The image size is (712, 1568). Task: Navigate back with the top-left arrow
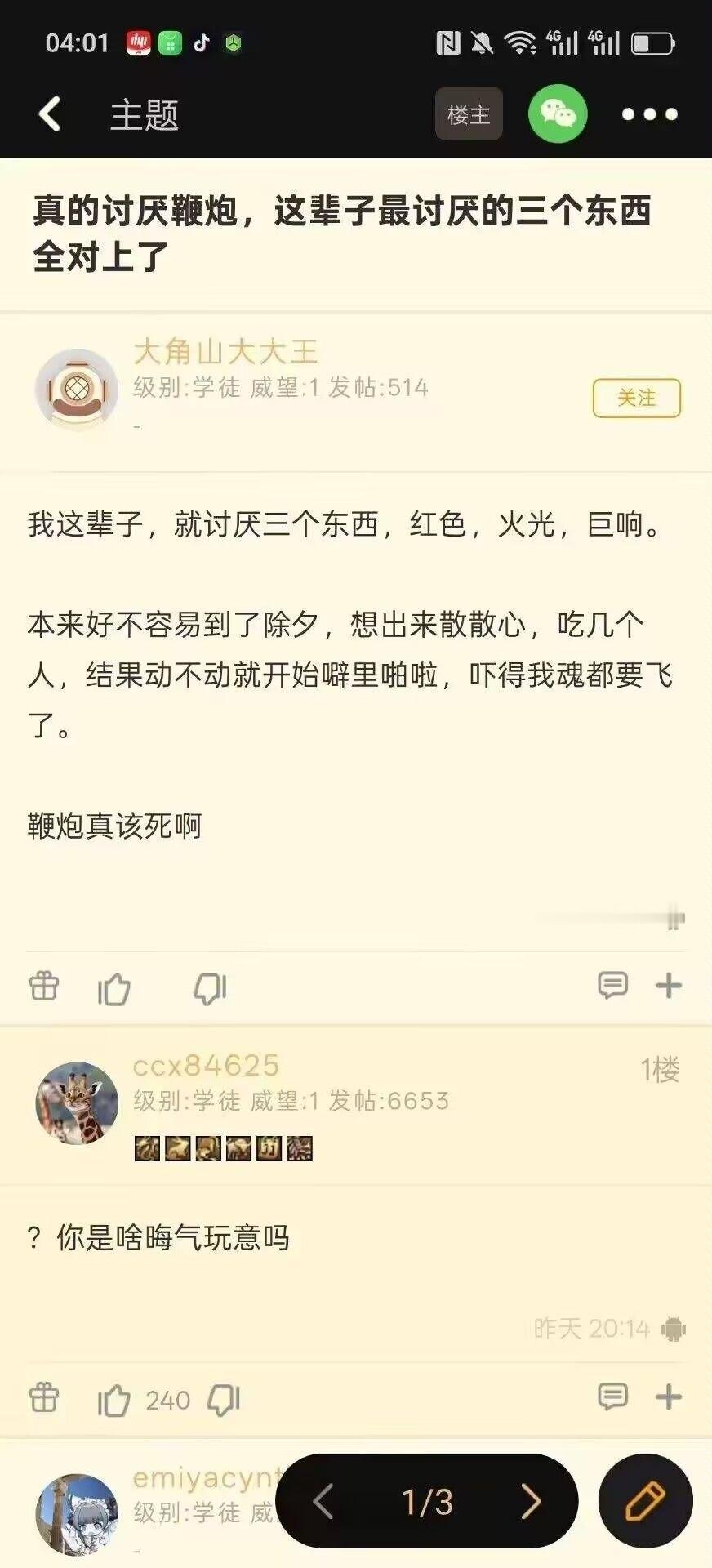[x=51, y=114]
